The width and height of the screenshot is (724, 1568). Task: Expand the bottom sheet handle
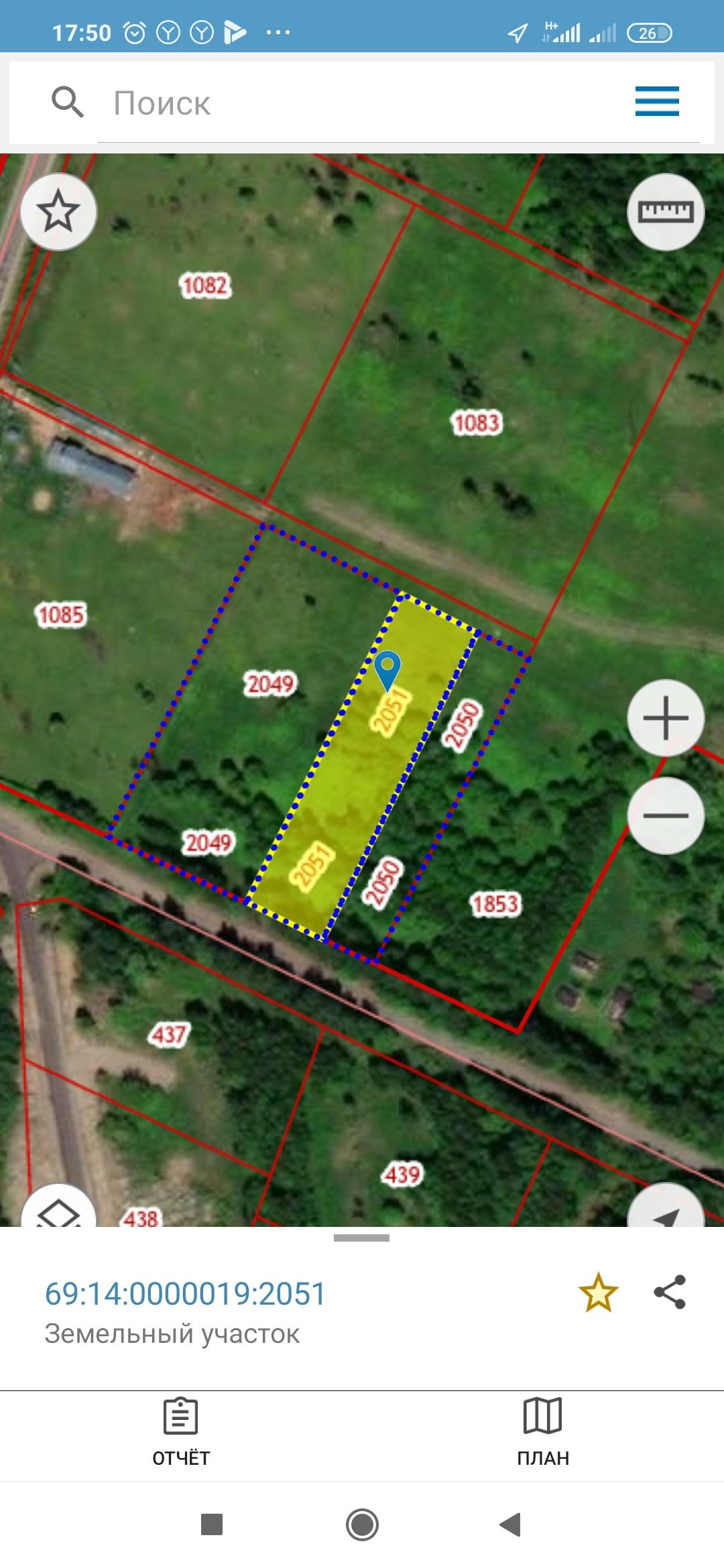(361, 1238)
